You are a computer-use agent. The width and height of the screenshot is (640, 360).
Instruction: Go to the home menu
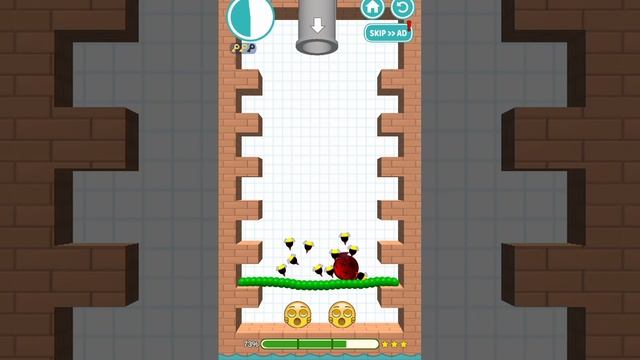pos(372,7)
